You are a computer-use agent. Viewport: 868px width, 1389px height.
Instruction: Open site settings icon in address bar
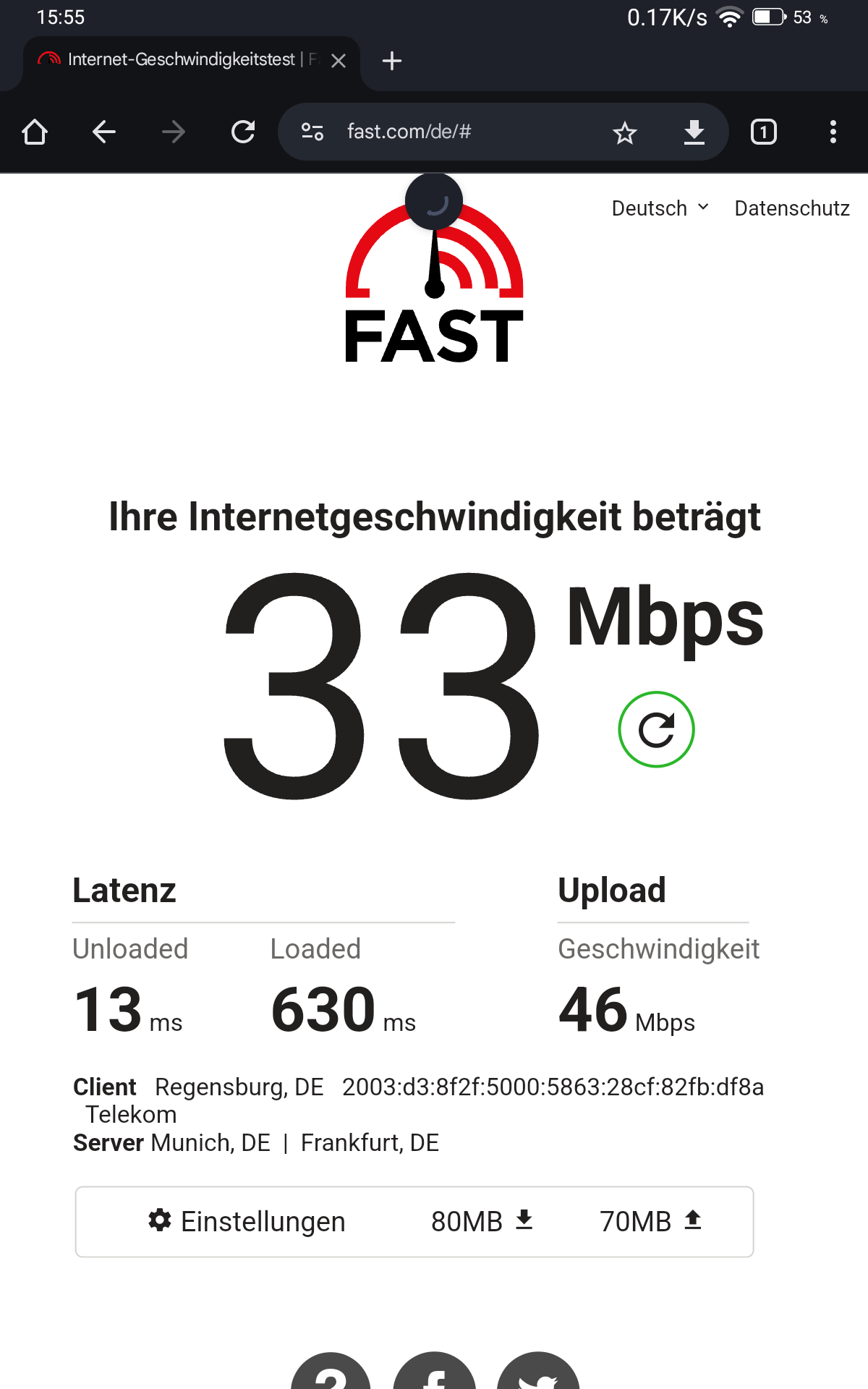click(x=312, y=132)
